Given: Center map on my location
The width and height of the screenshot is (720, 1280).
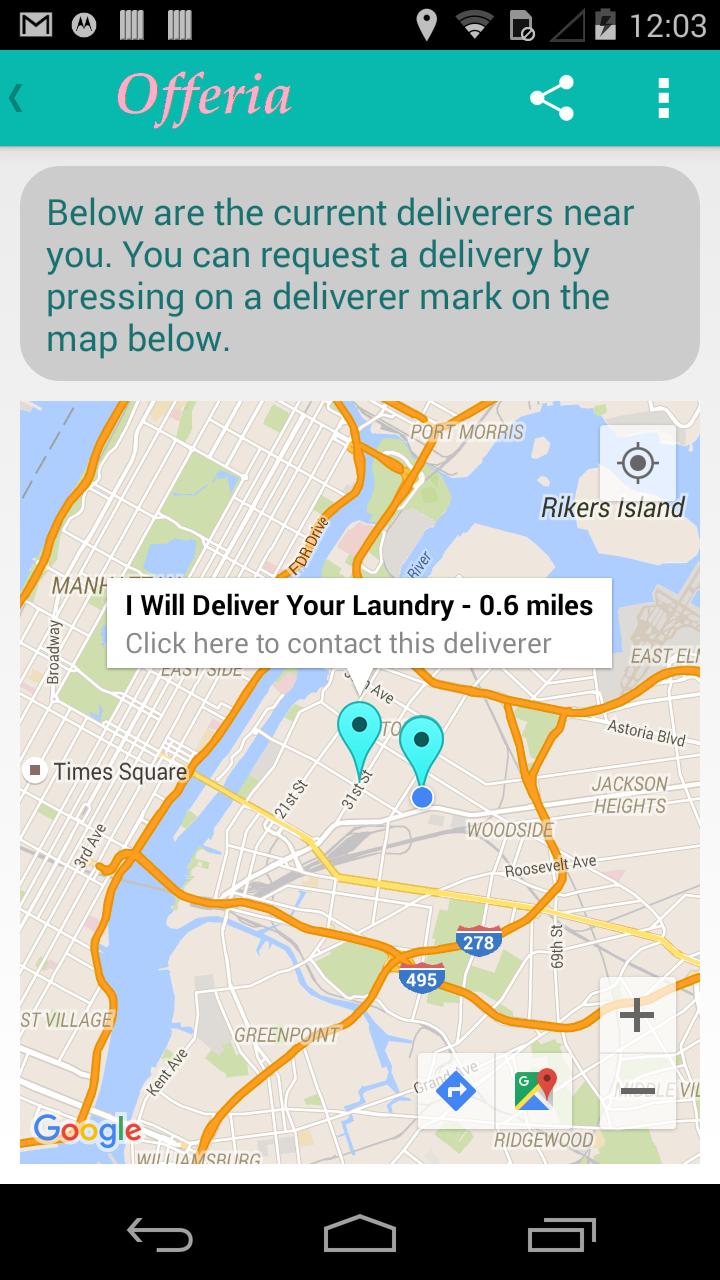Looking at the screenshot, I should point(637,463).
